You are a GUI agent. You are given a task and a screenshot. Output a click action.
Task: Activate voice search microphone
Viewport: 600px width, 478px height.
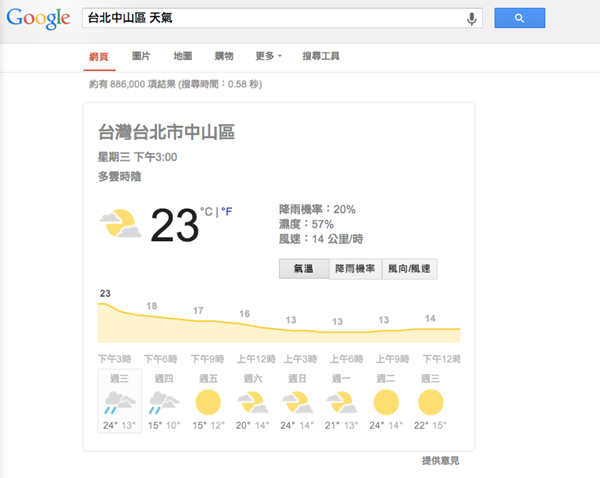(472, 19)
